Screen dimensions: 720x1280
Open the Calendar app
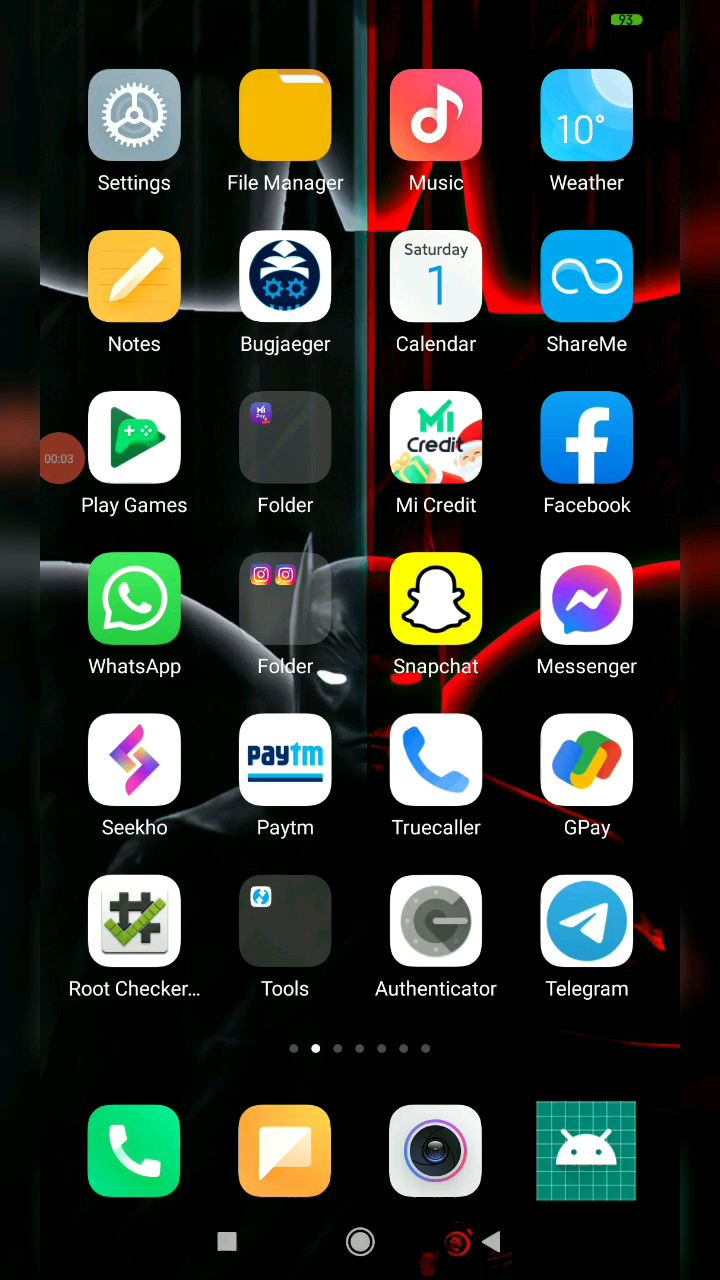click(436, 277)
